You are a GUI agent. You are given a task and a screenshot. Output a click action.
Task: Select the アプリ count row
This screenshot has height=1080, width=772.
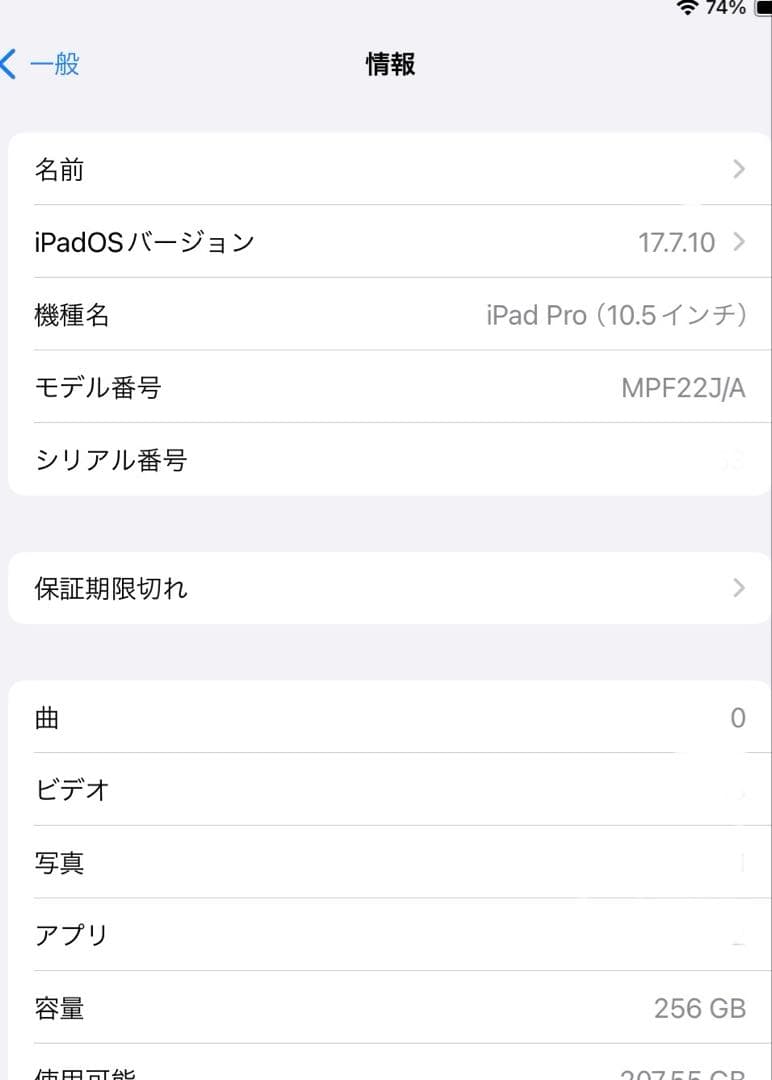pos(386,934)
